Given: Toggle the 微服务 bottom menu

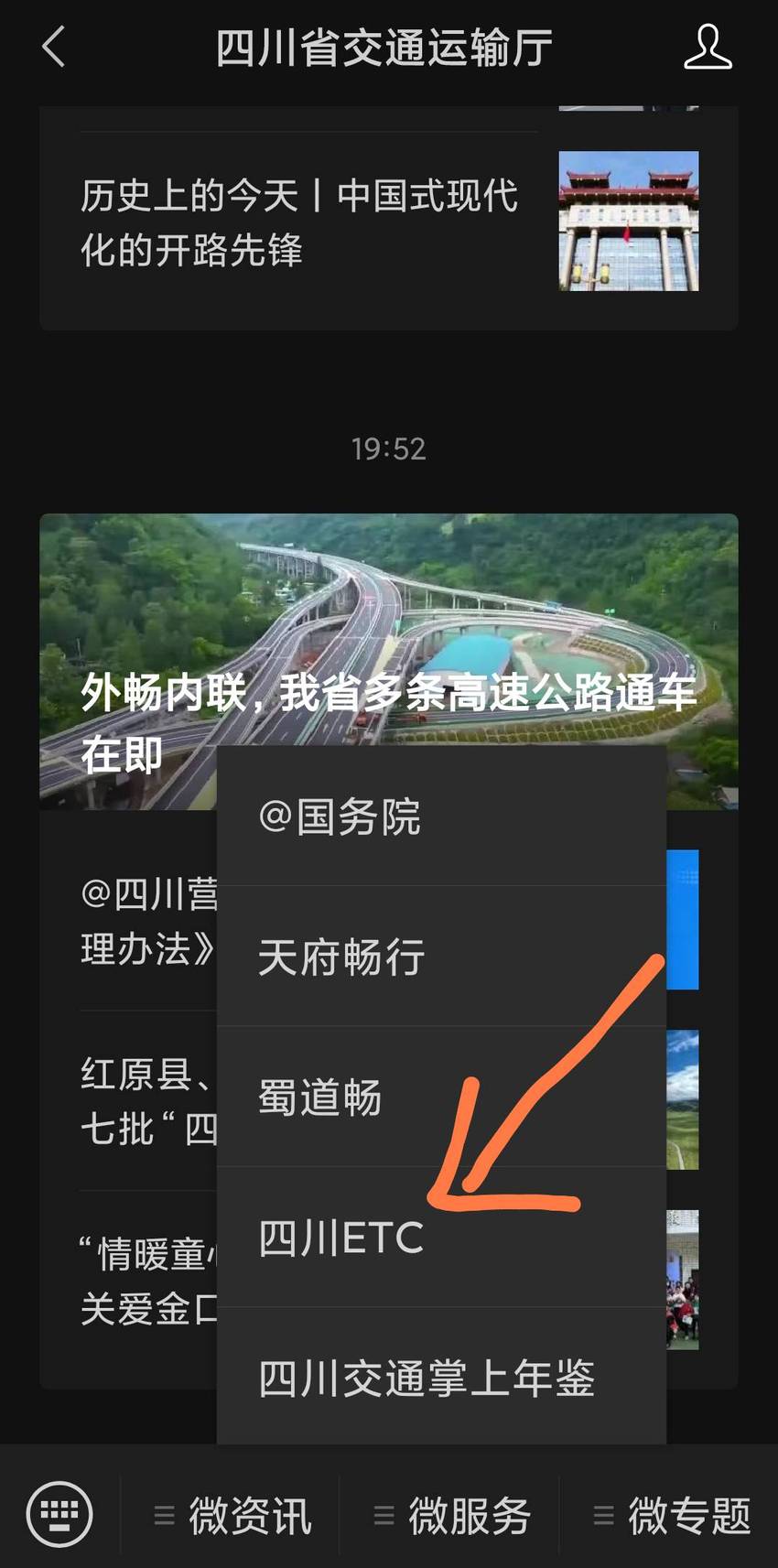Looking at the screenshot, I should (450, 1516).
